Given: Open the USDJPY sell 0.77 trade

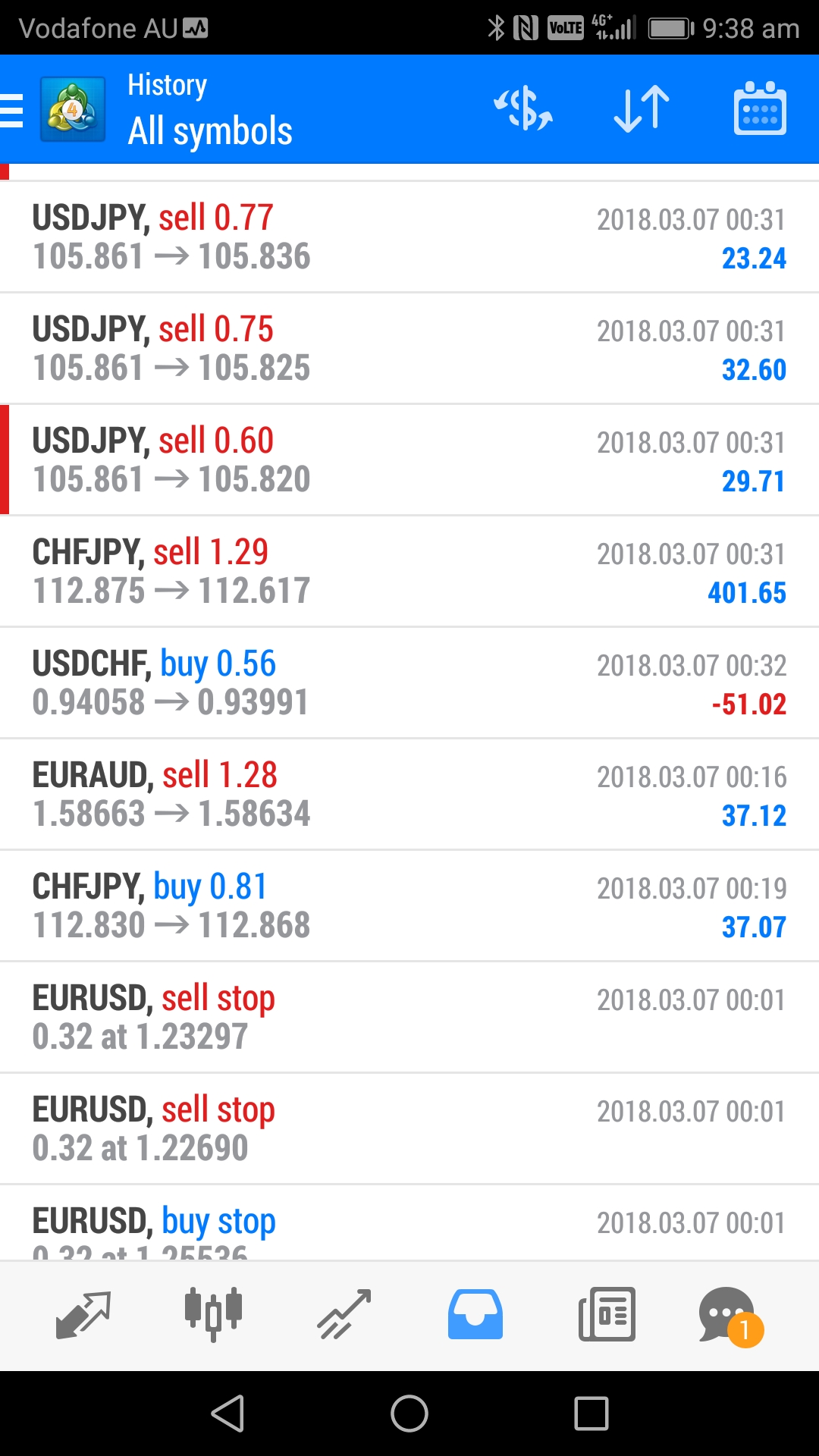Looking at the screenshot, I should 409,237.
